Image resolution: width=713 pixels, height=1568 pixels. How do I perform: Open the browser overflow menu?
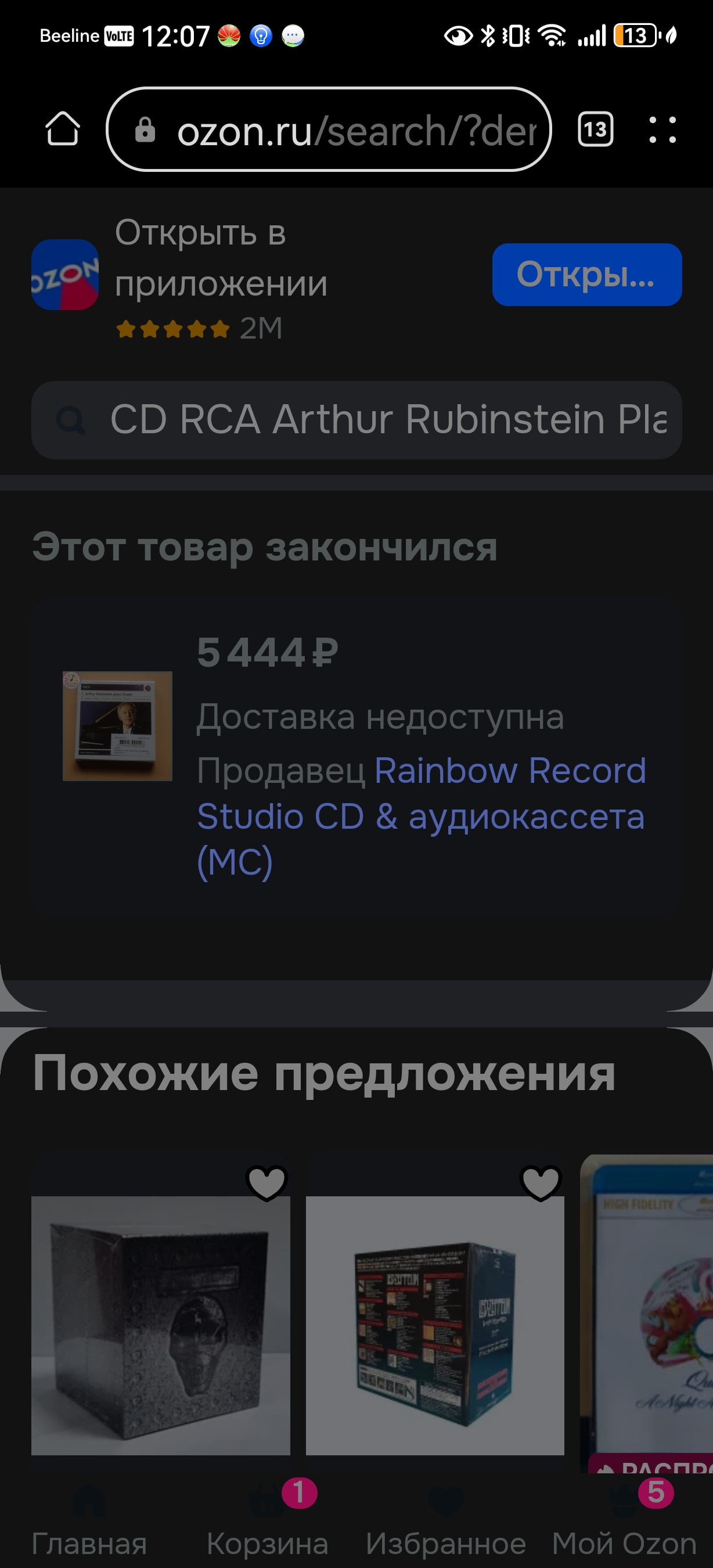coord(662,129)
